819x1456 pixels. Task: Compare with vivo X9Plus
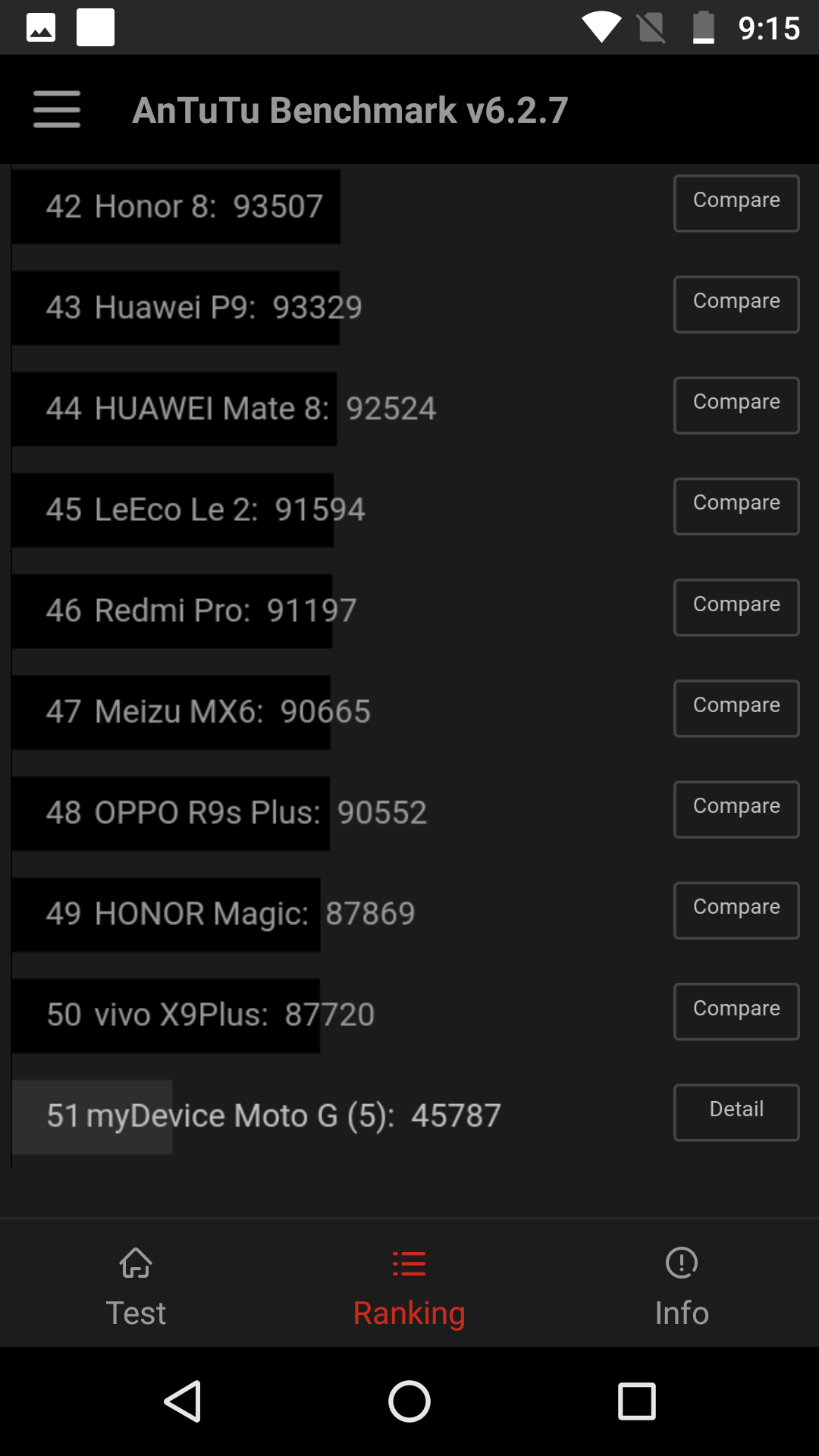[x=736, y=1011]
